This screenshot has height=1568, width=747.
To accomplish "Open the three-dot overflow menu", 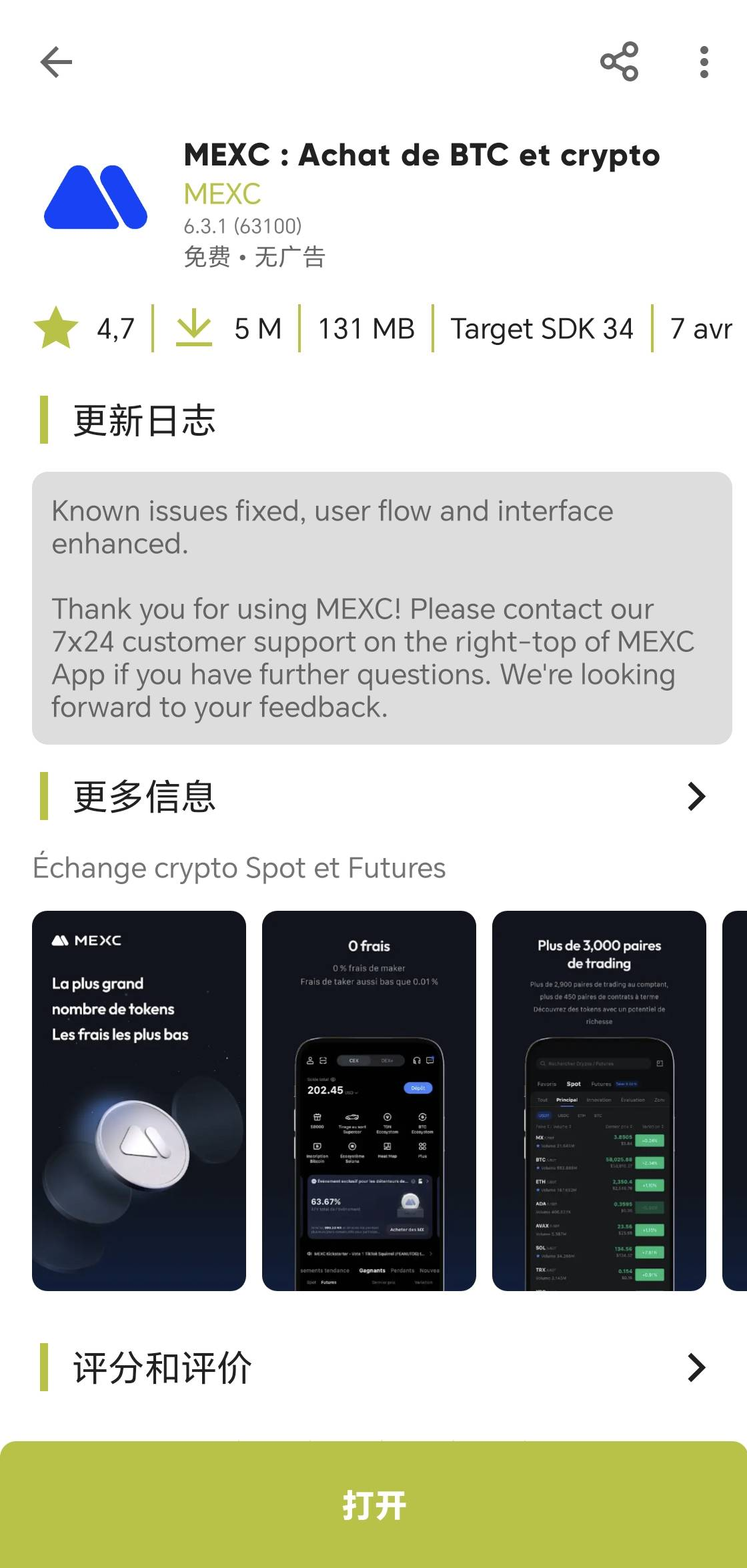I will coord(704,62).
